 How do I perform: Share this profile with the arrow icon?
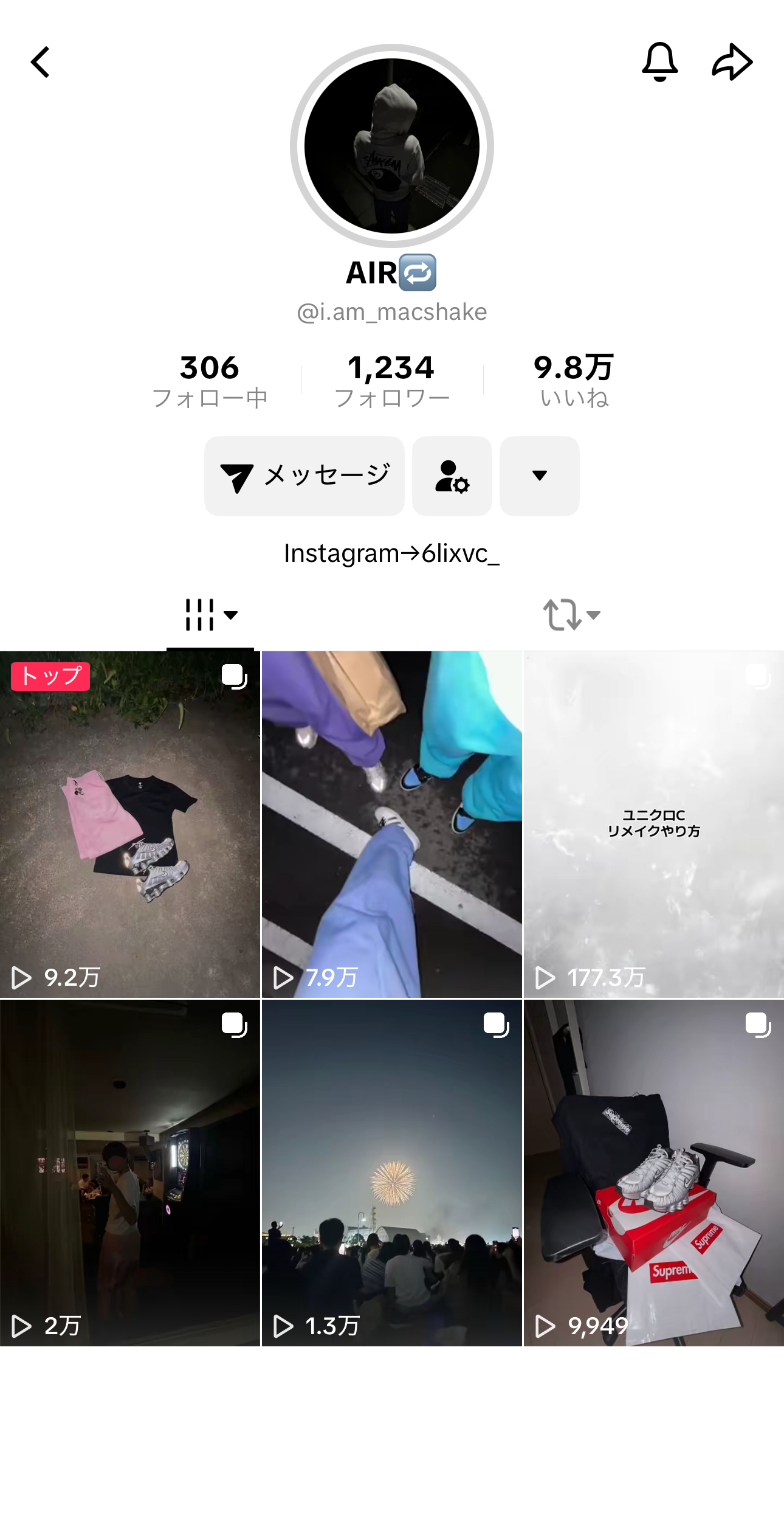(x=732, y=62)
